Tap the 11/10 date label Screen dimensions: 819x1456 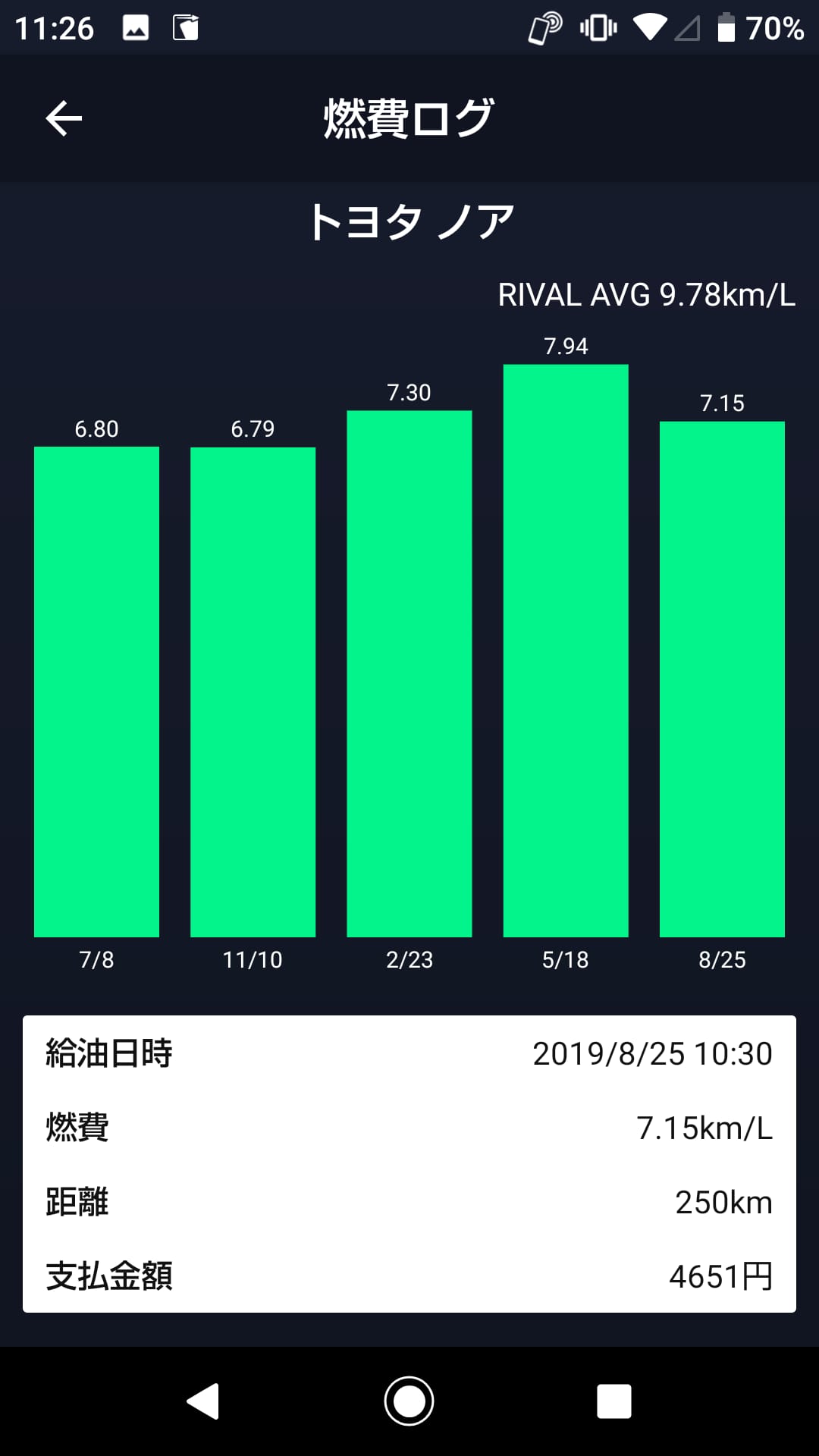pyautogui.click(x=253, y=961)
